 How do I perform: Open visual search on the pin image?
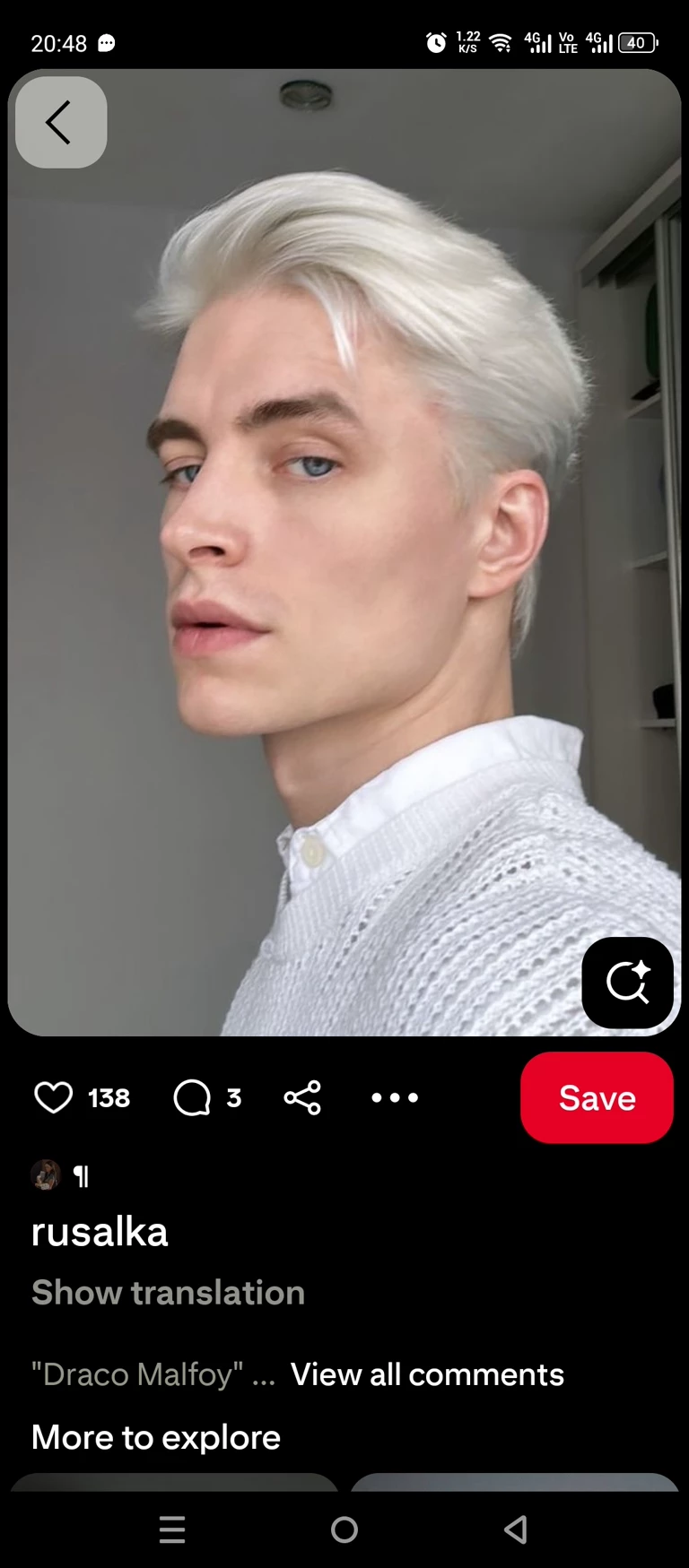tap(627, 982)
